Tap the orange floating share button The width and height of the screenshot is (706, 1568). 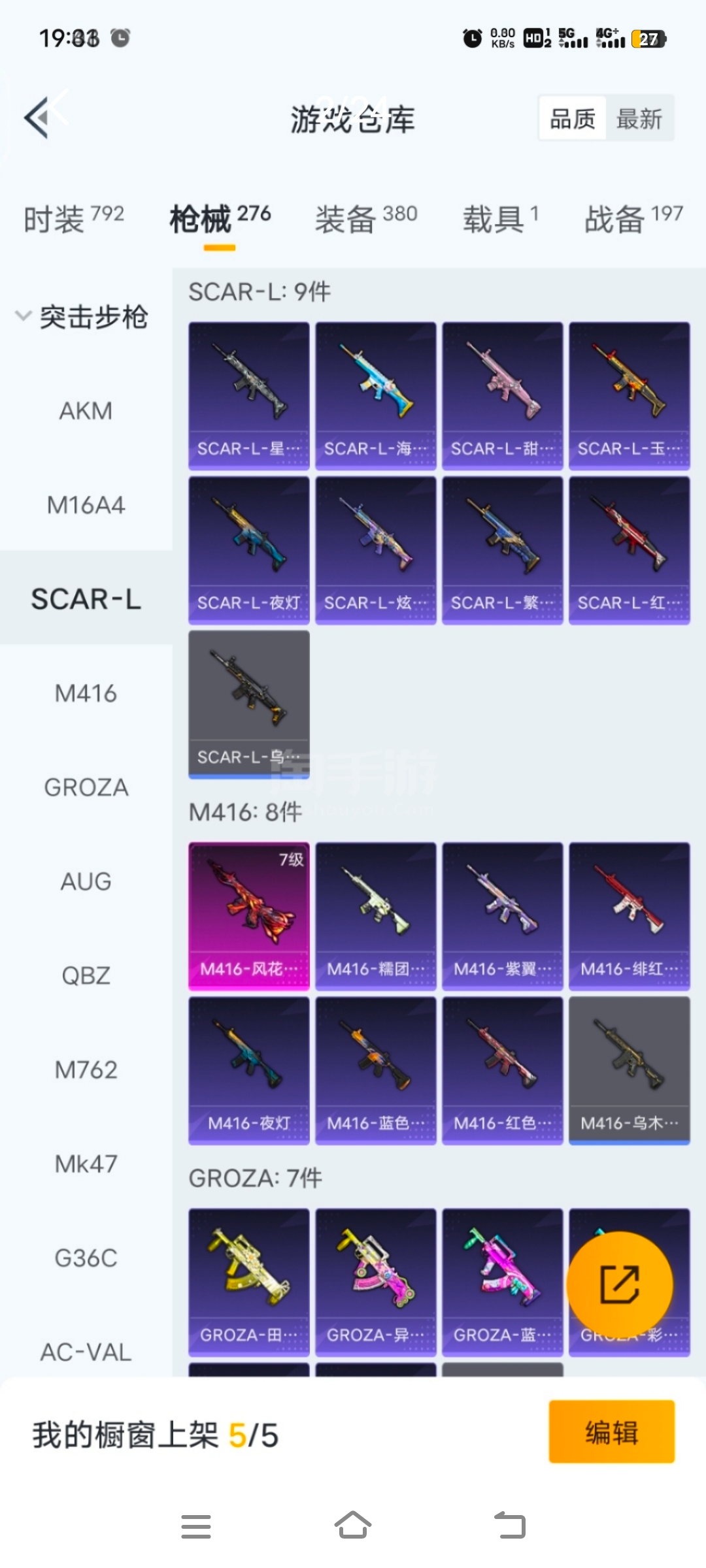(620, 1284)
